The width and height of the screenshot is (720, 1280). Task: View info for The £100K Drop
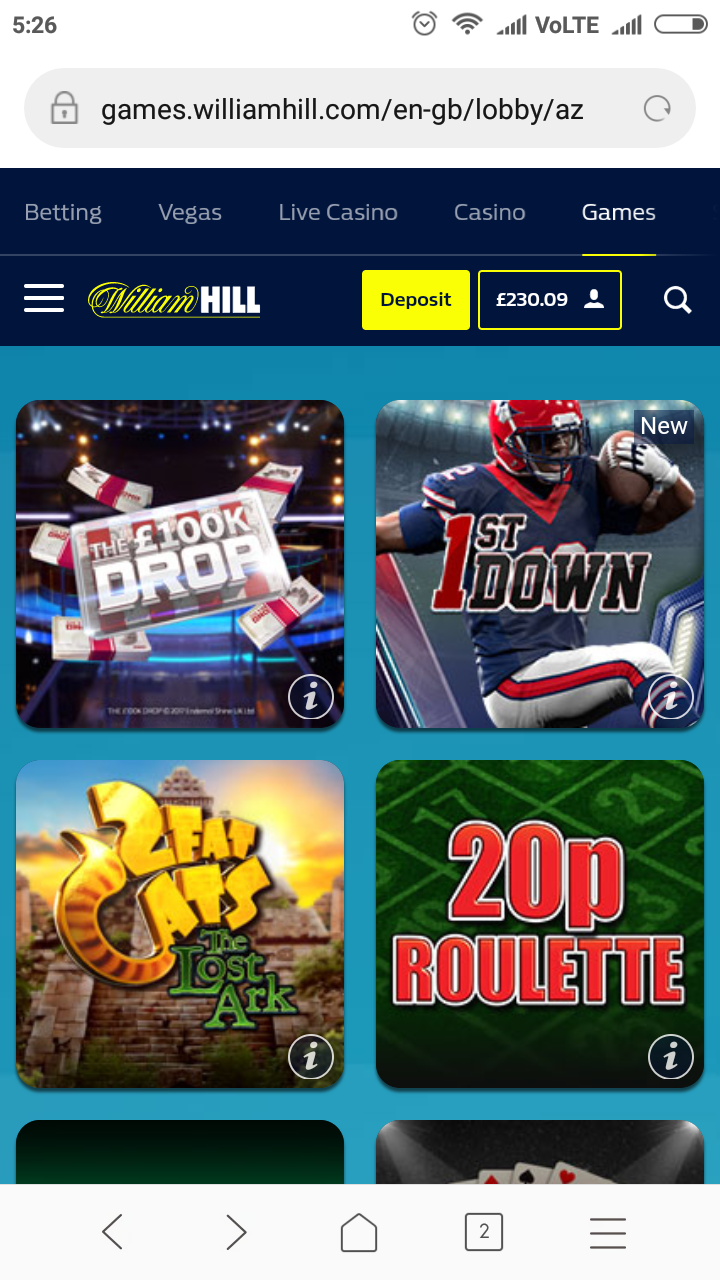pos(310,698)
